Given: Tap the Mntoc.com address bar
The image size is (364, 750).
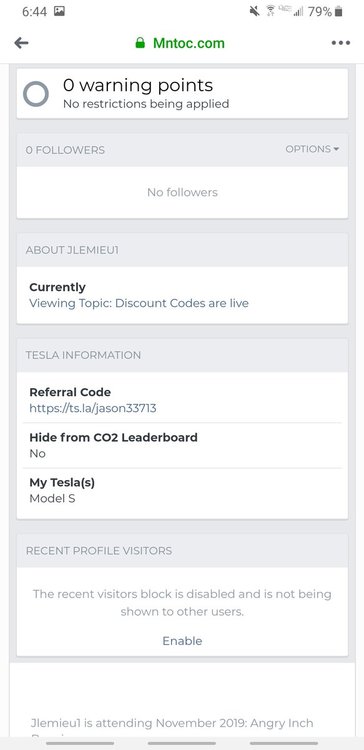Looking at the screenshot, I should pos(180,43).
